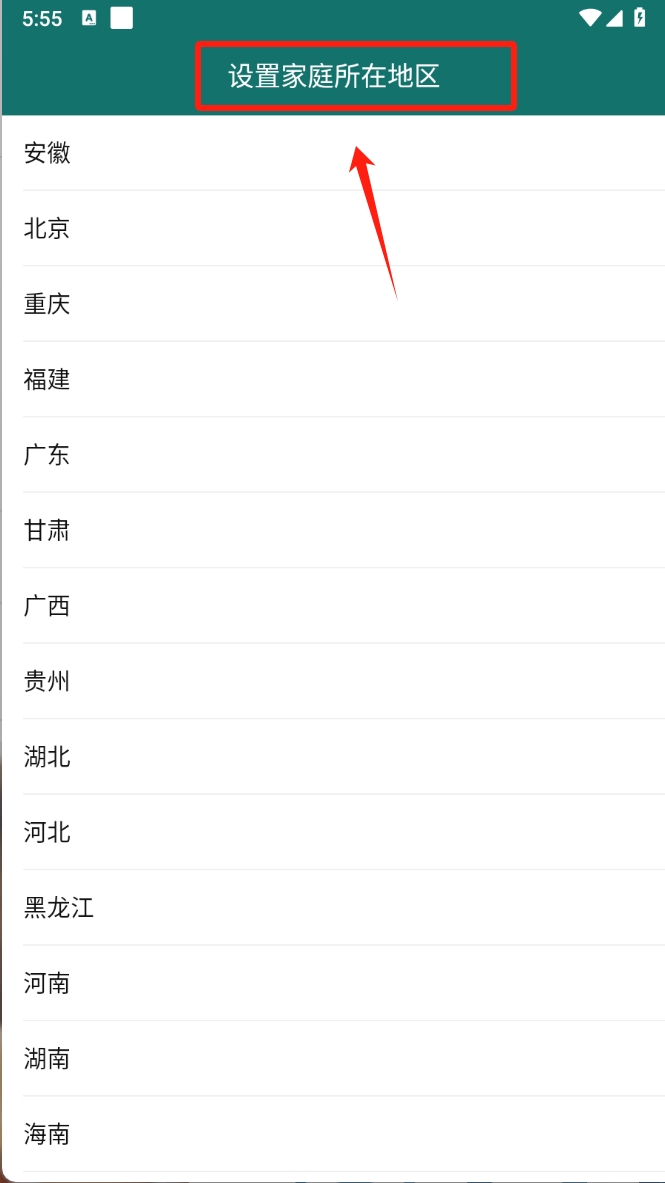
Task: Choose 湖北 as the home region
Action: (x=48, y=757)
